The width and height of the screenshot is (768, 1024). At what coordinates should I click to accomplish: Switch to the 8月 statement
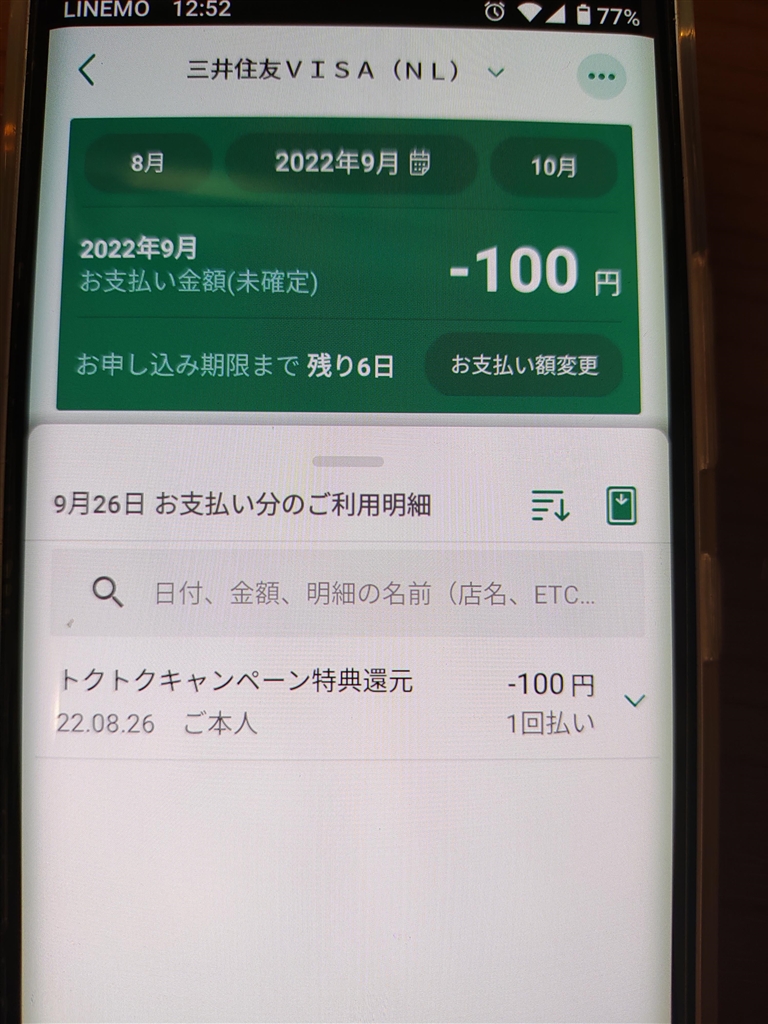148,164
